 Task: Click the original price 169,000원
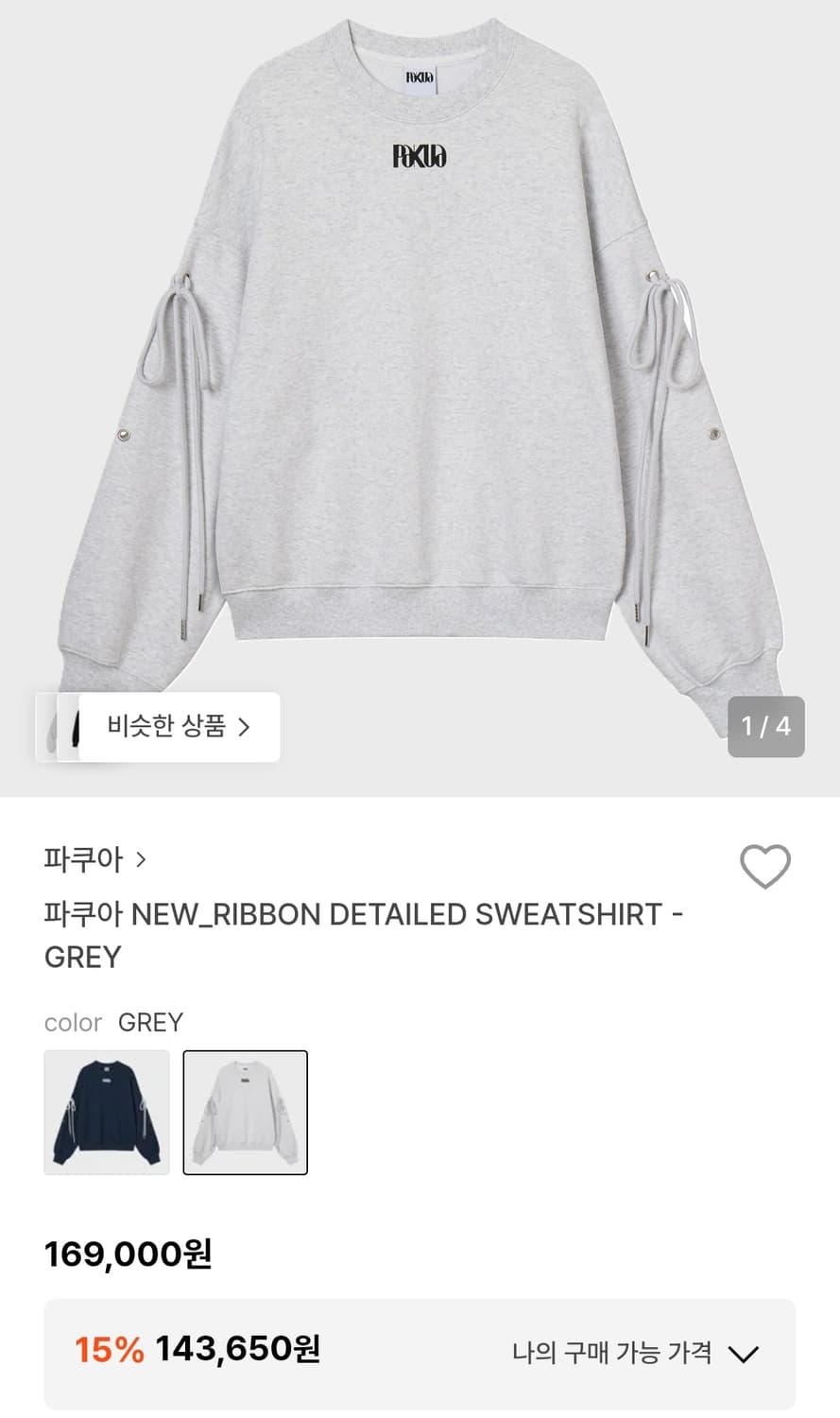click(129, 1254)
